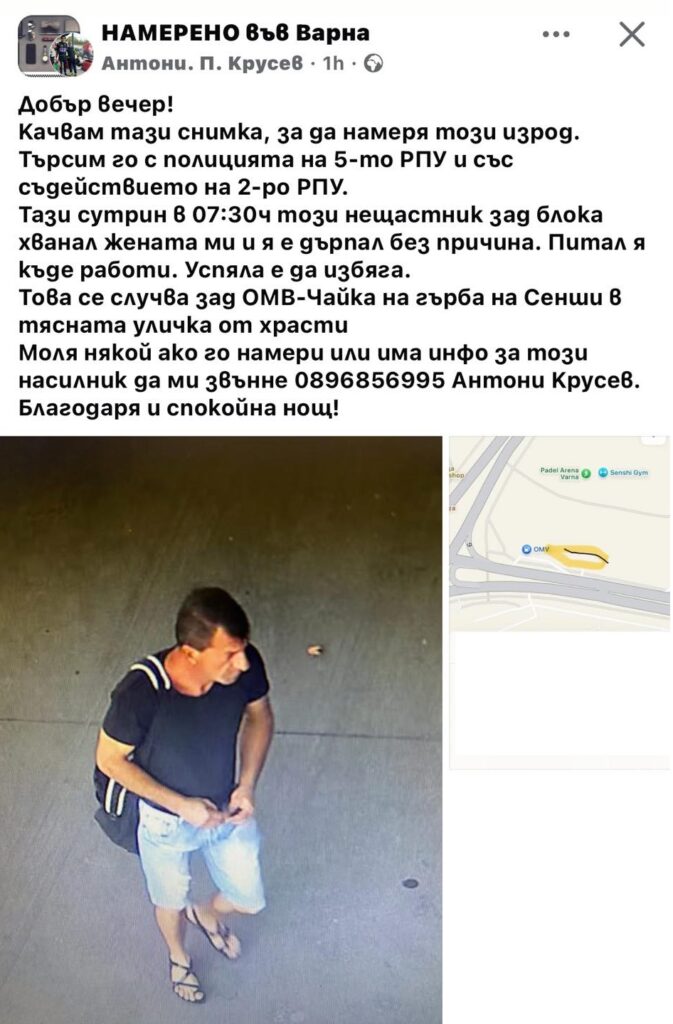Dismiss the post with the X icon
This screenshot has height=1024, width=673.
point(632,35)
